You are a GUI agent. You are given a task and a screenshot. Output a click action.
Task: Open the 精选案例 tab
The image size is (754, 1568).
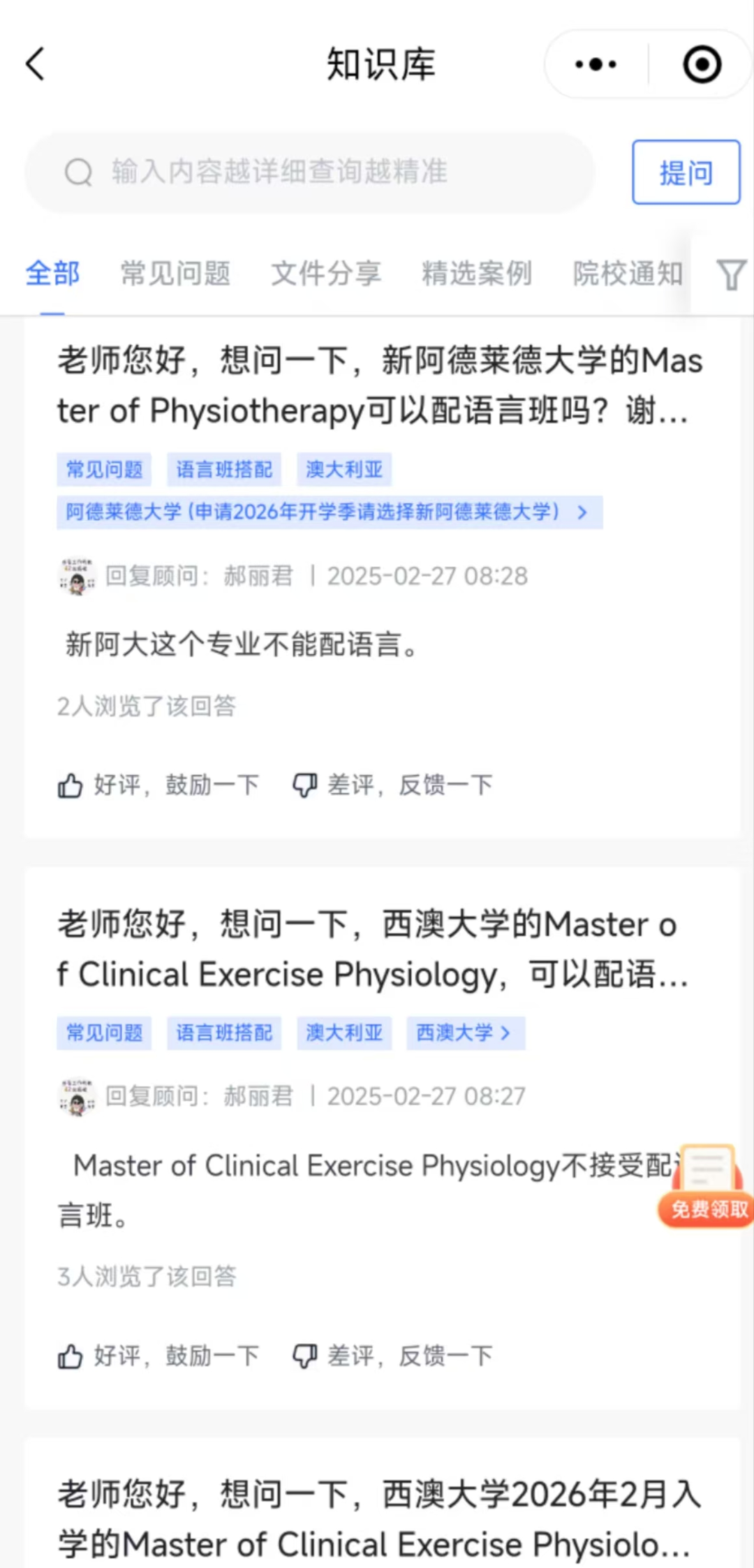pyautogui.click(x=477, y=273)
